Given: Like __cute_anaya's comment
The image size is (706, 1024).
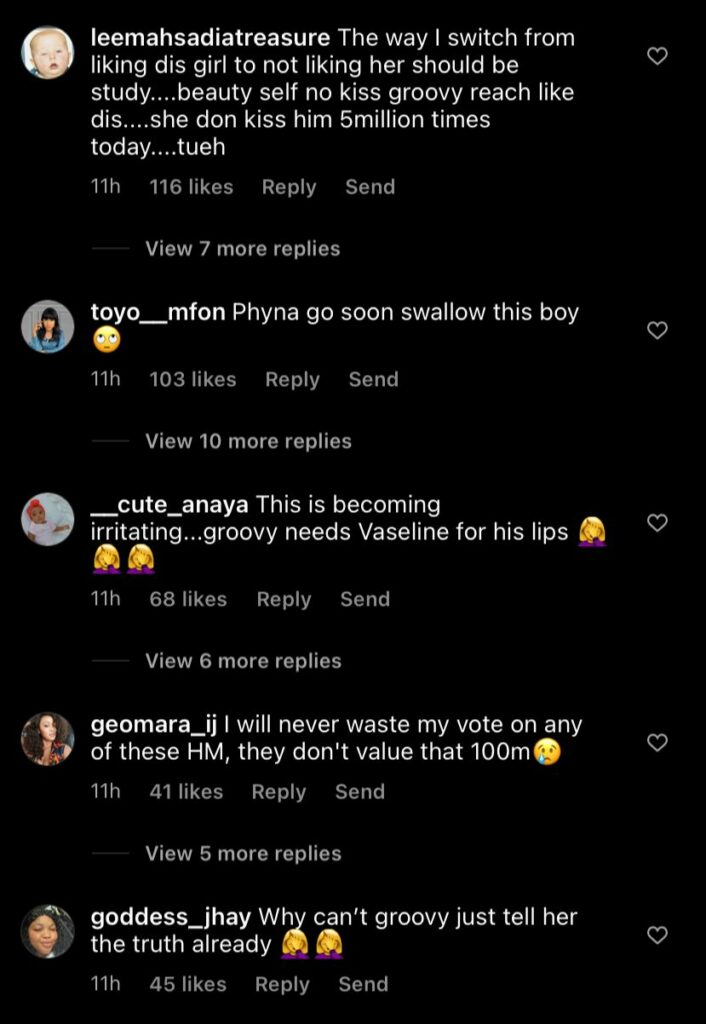Looking at the screenshot, I should point(657,523).
